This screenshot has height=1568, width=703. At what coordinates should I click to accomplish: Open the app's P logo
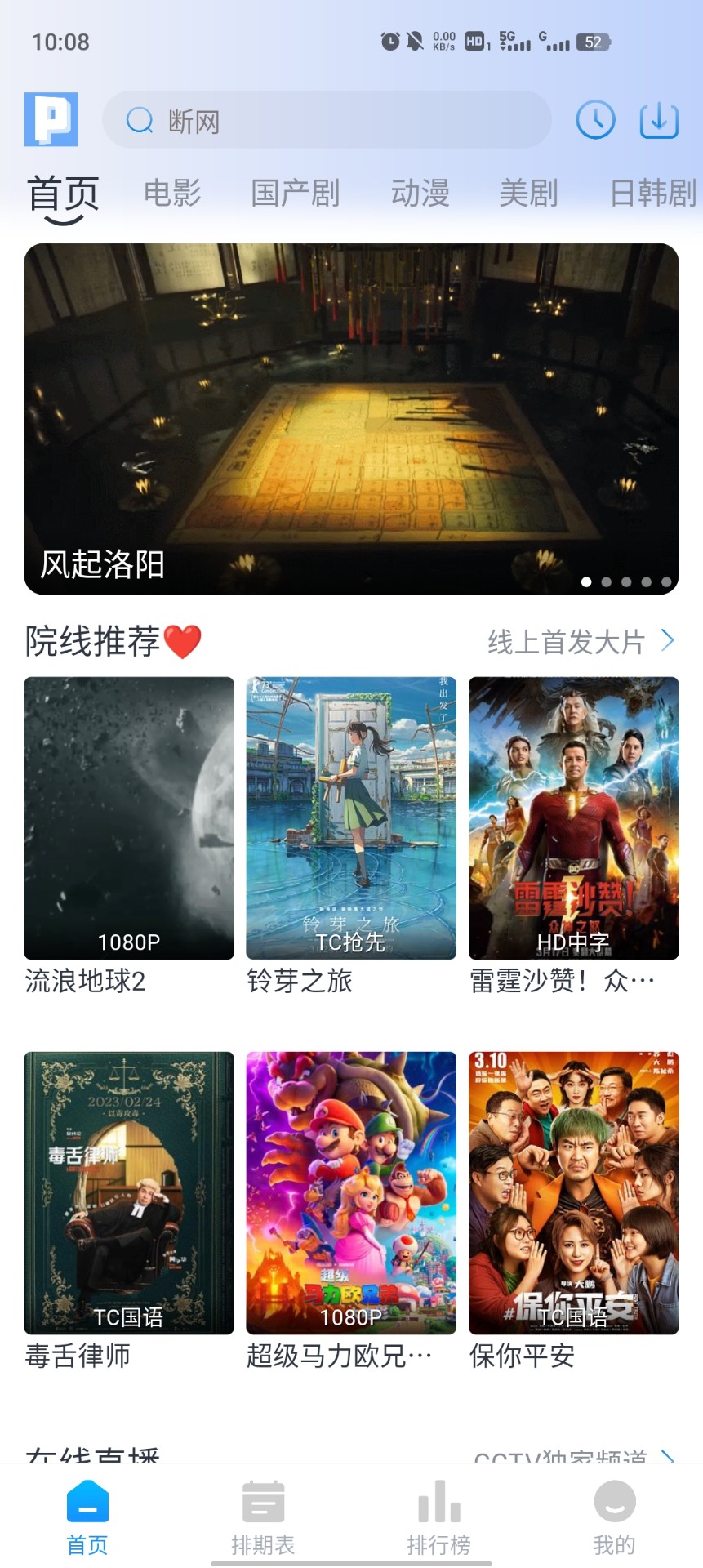tap(51, 119)
